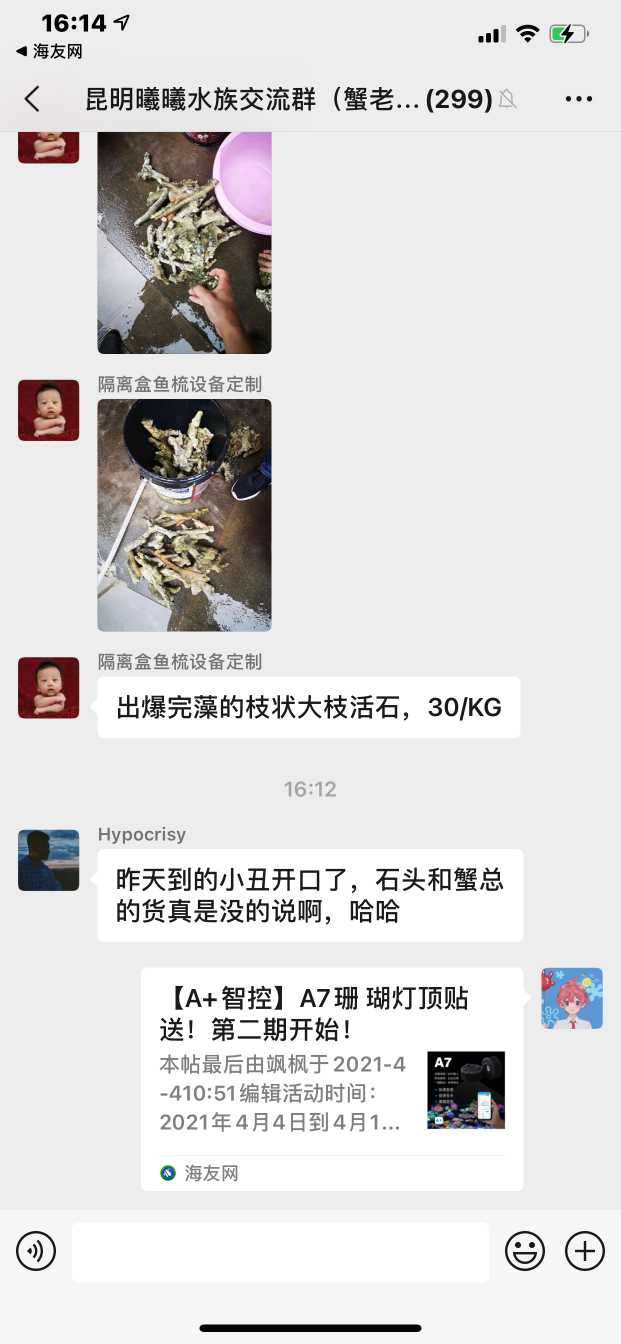
Task: Tap the message text field
Action: point(280,1251)
